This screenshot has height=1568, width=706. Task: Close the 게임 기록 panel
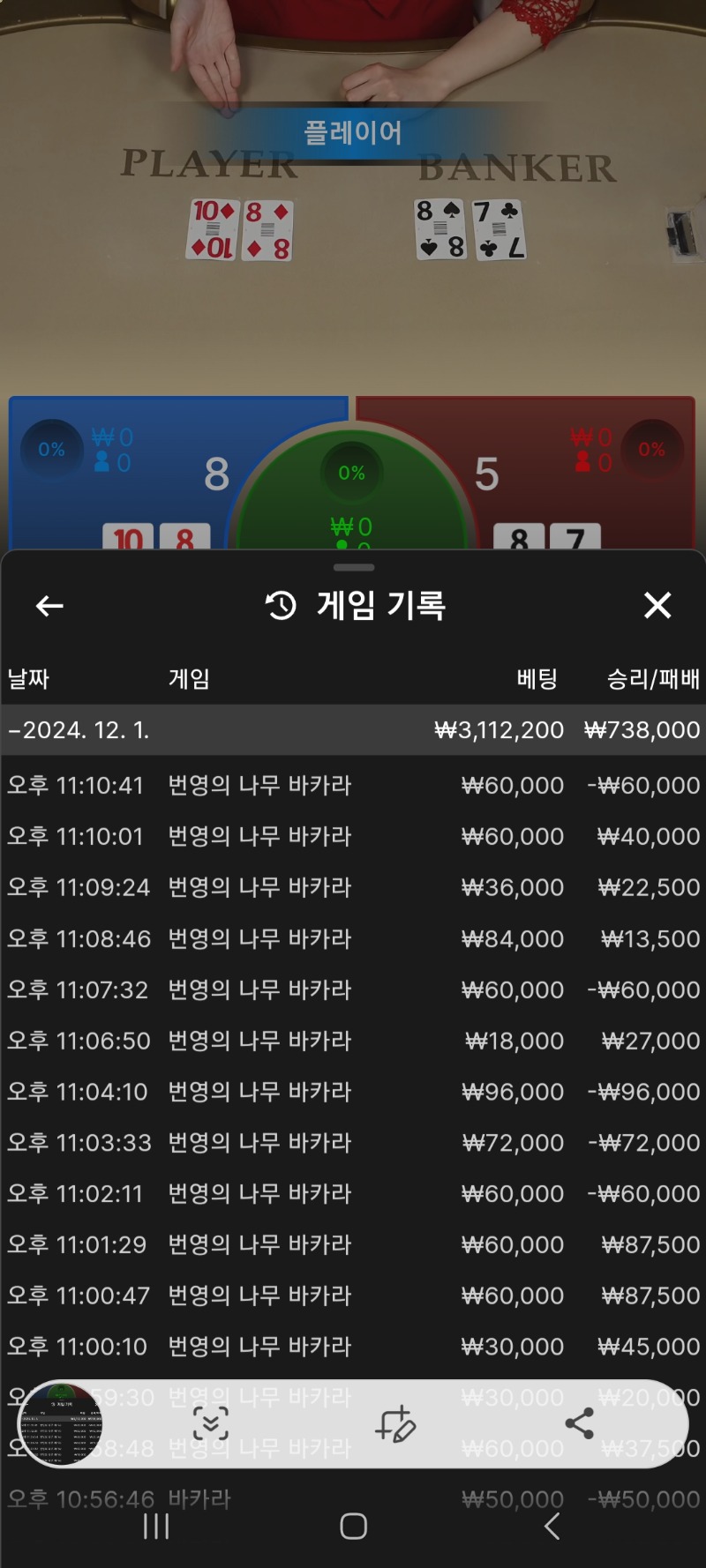[x=657, y=606]
